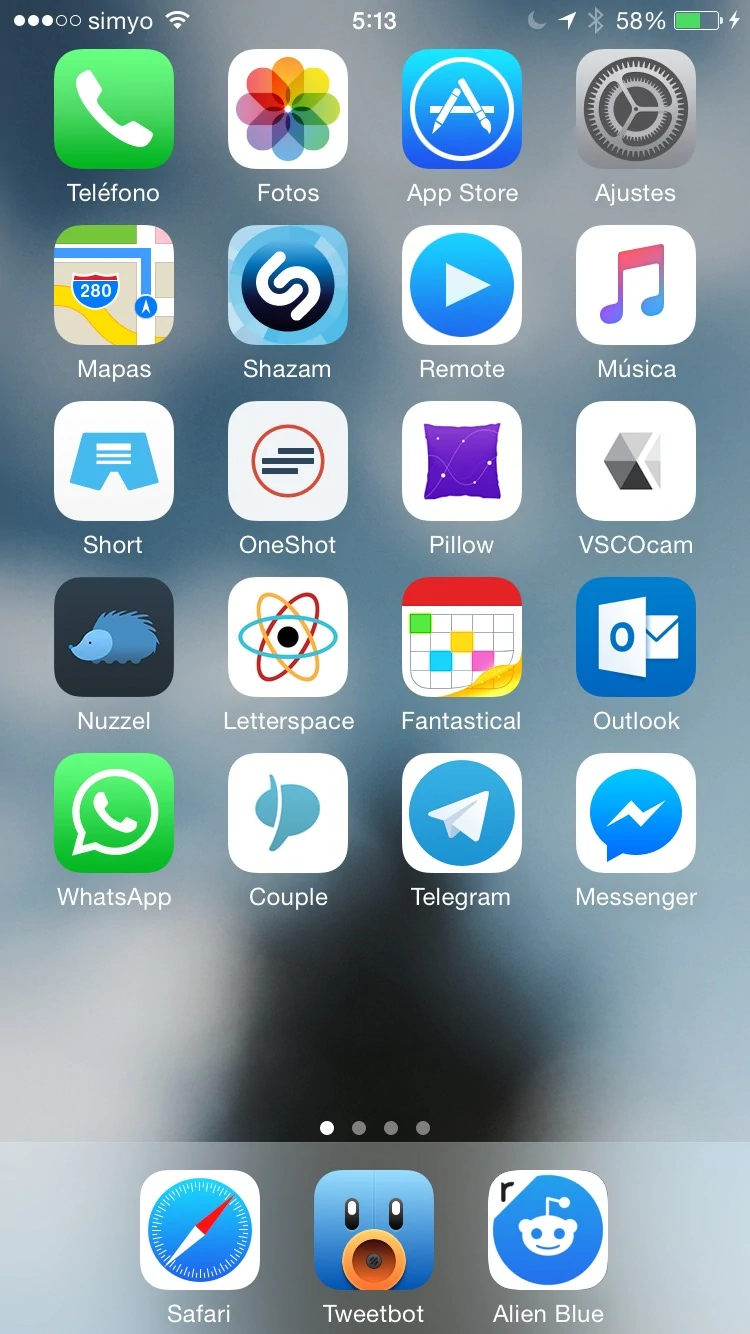The width and height of the screenshot is (750, 1334).
Task: Open Alien Blue from the dock
Action: click(x=548, y=1230)
